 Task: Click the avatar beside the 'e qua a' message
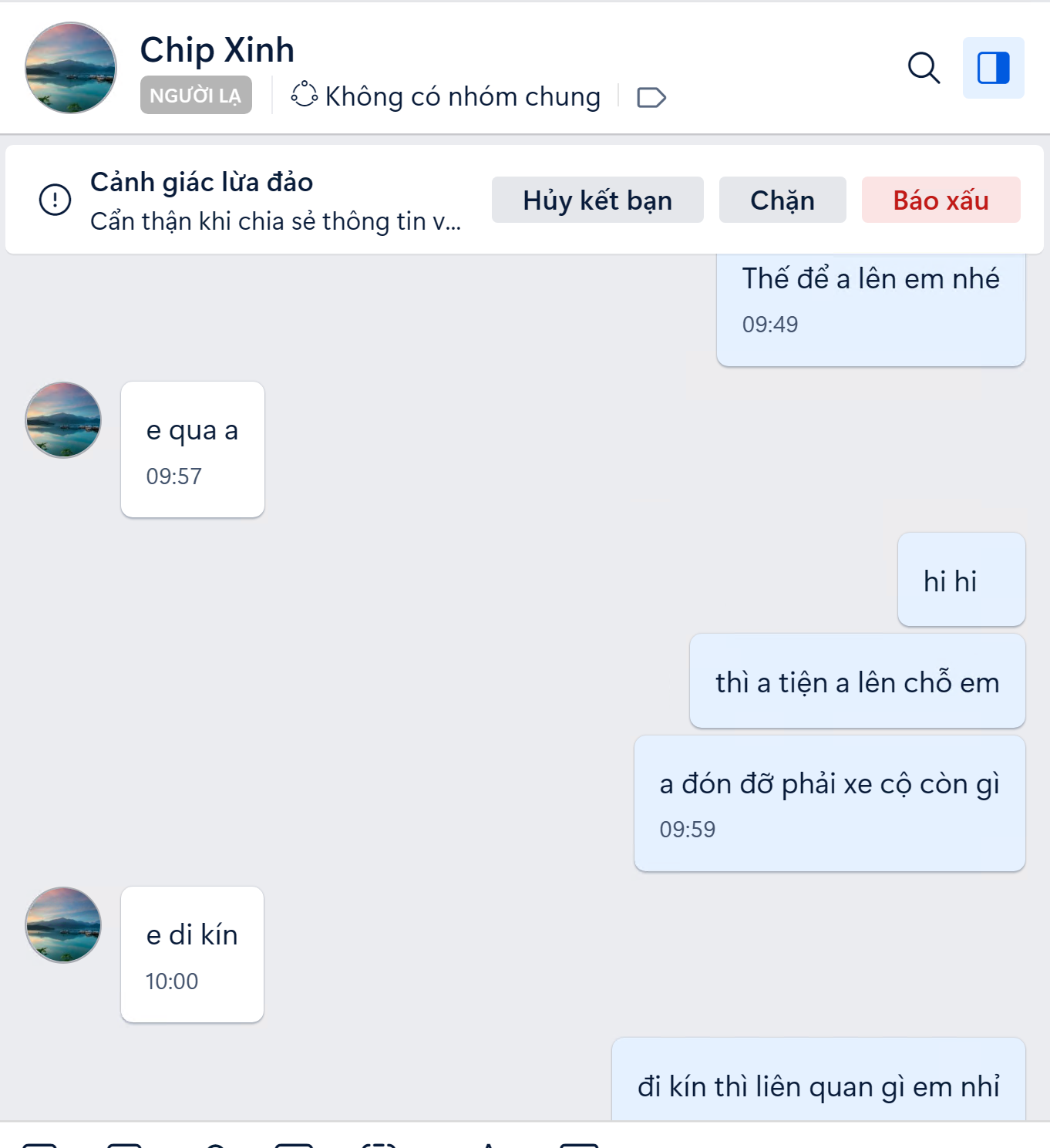click(x=62, y=420)
